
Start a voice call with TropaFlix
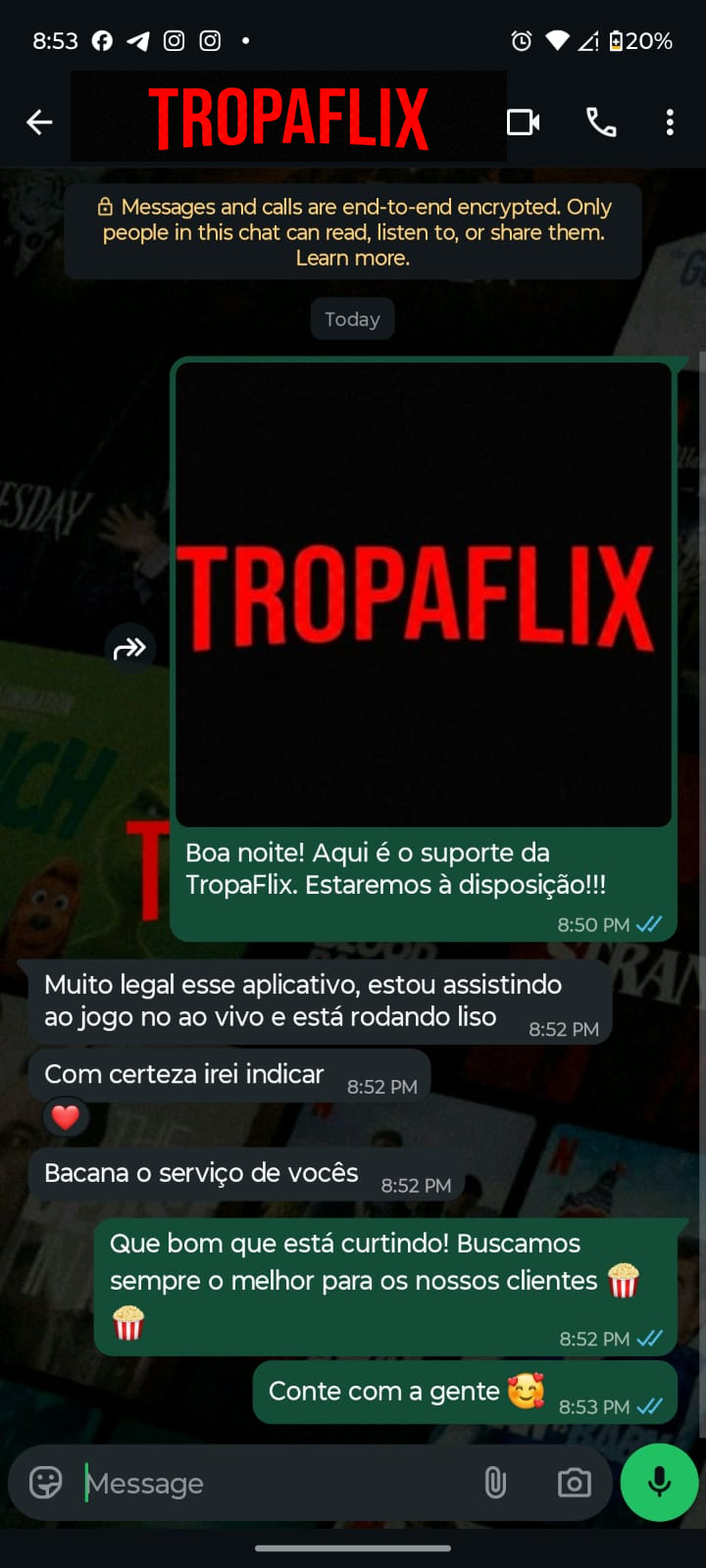click(601, 122)
